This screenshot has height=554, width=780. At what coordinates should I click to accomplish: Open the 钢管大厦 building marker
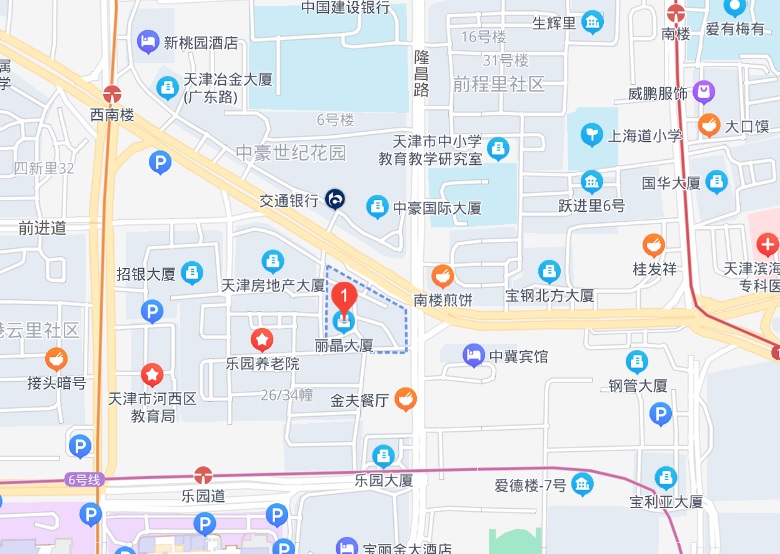tap(637, 362)
